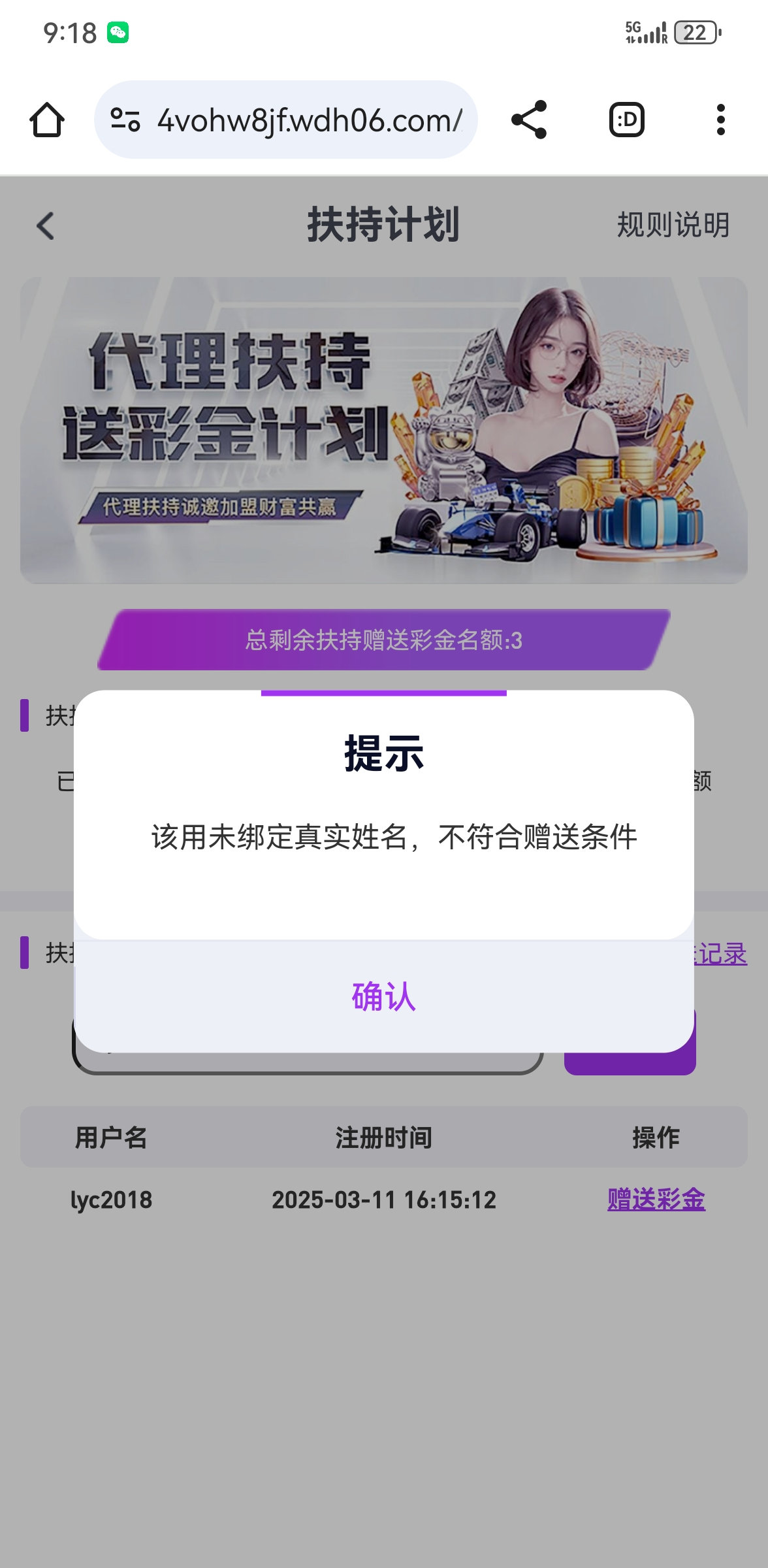Go back from 扶持计划 page

pyautogui.click(x=46, y=226)
